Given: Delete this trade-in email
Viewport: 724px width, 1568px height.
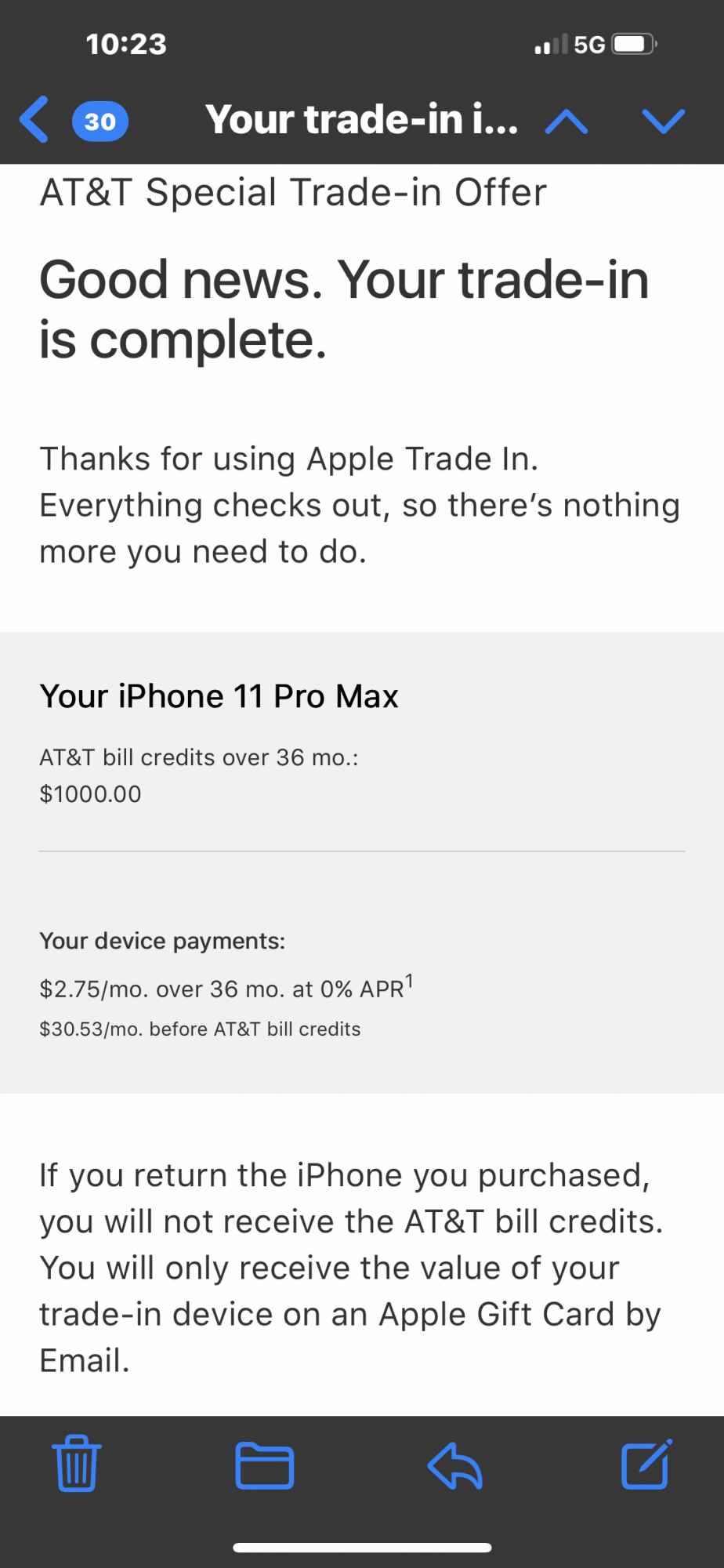Looking at the screenshot, I should (77, 1464).
